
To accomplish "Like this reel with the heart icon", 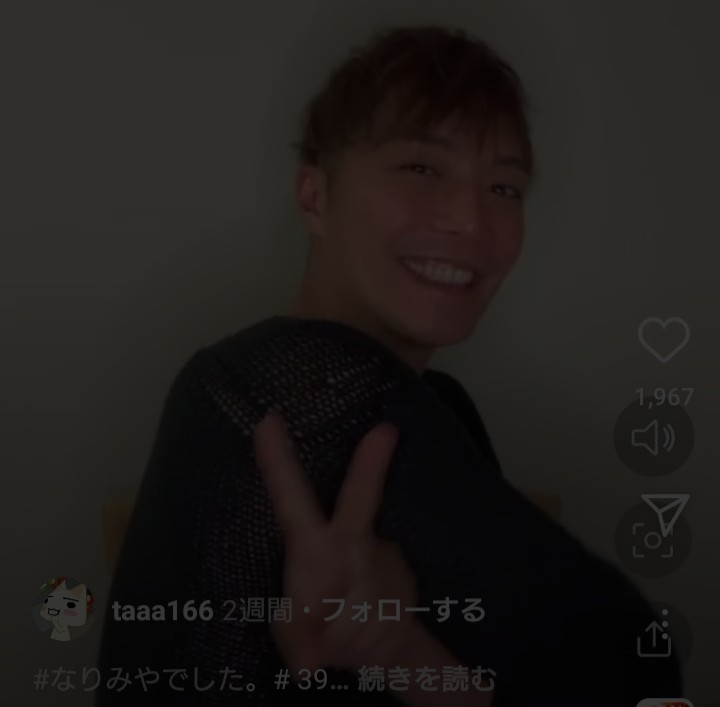I will 663,341.
